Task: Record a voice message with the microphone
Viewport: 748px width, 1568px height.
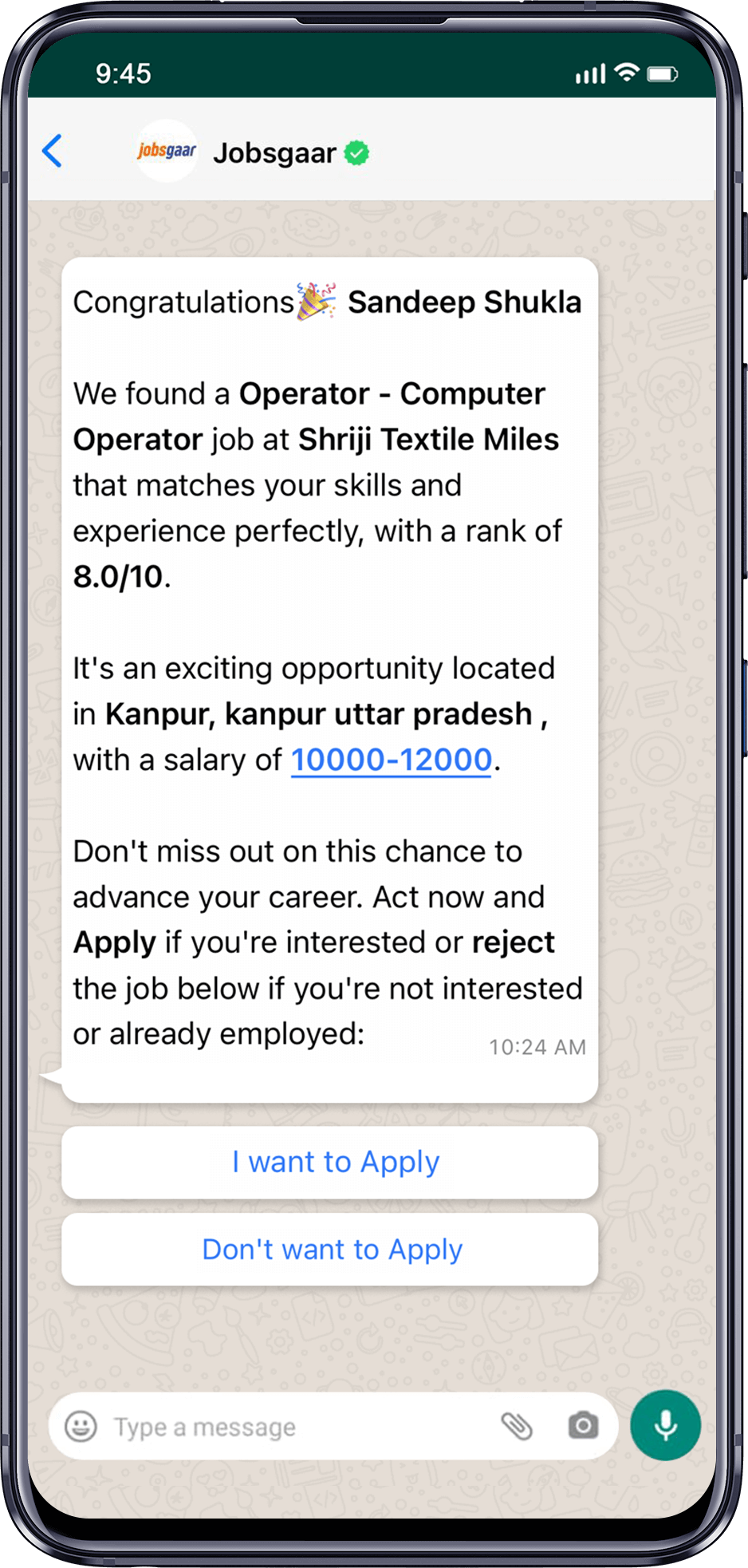Action: pyautogui.click(x=665, y=1425)
